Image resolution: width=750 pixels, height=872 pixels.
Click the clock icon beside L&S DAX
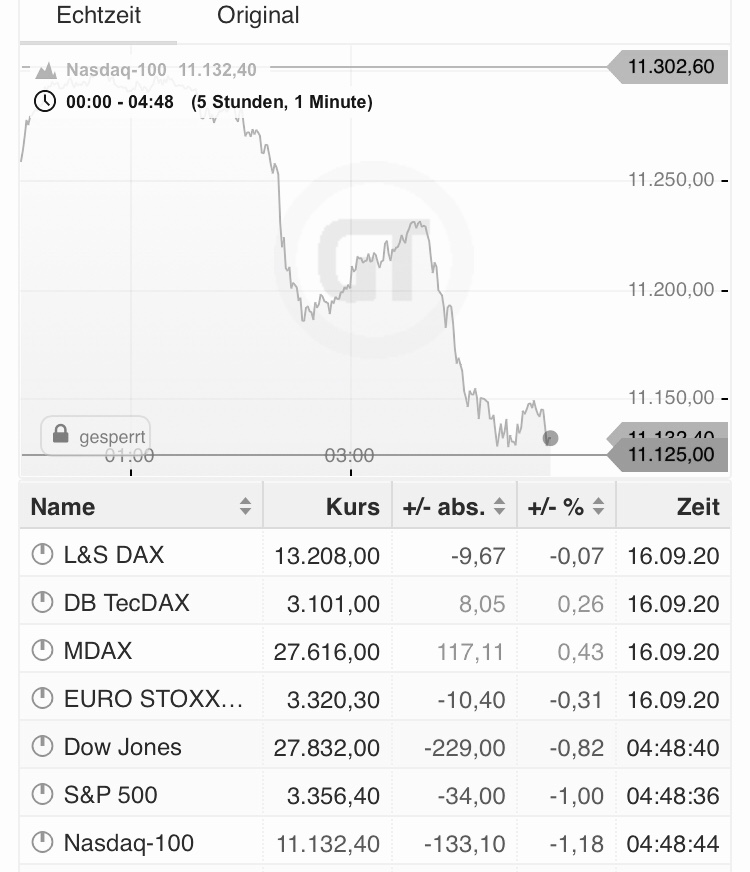click(x=41, y=555)
